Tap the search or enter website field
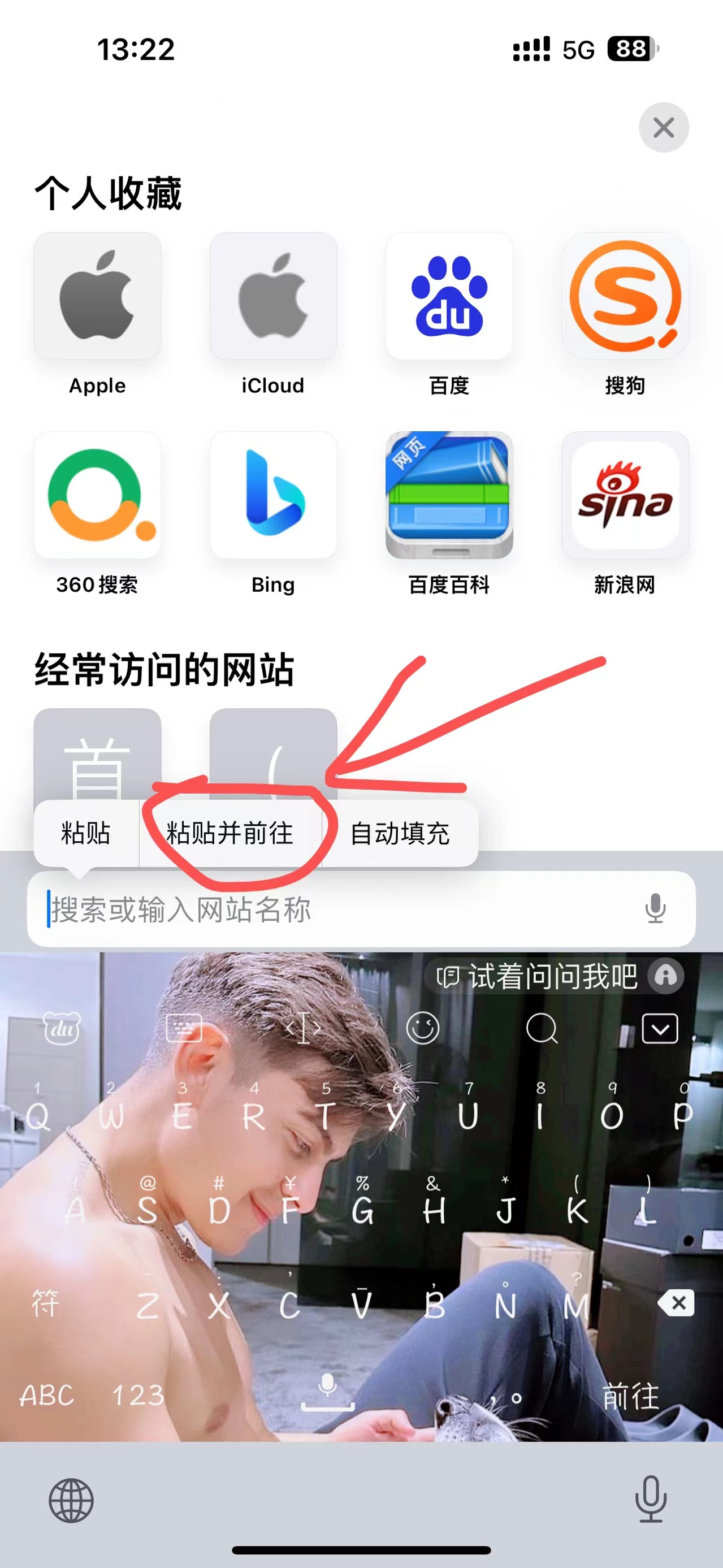 [x=304, y=911]
